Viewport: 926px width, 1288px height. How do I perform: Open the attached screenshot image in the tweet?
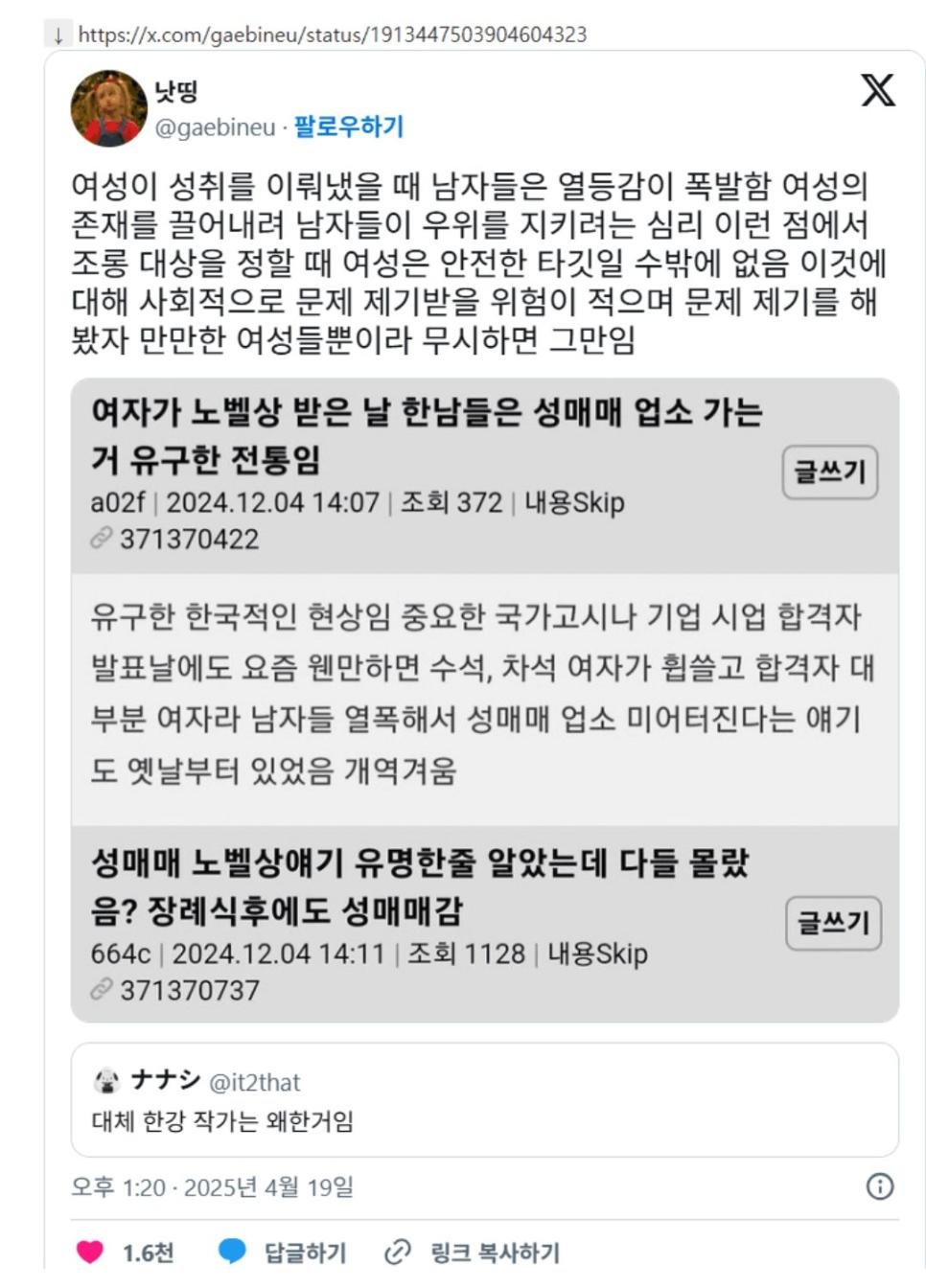(x=484, y=700)
